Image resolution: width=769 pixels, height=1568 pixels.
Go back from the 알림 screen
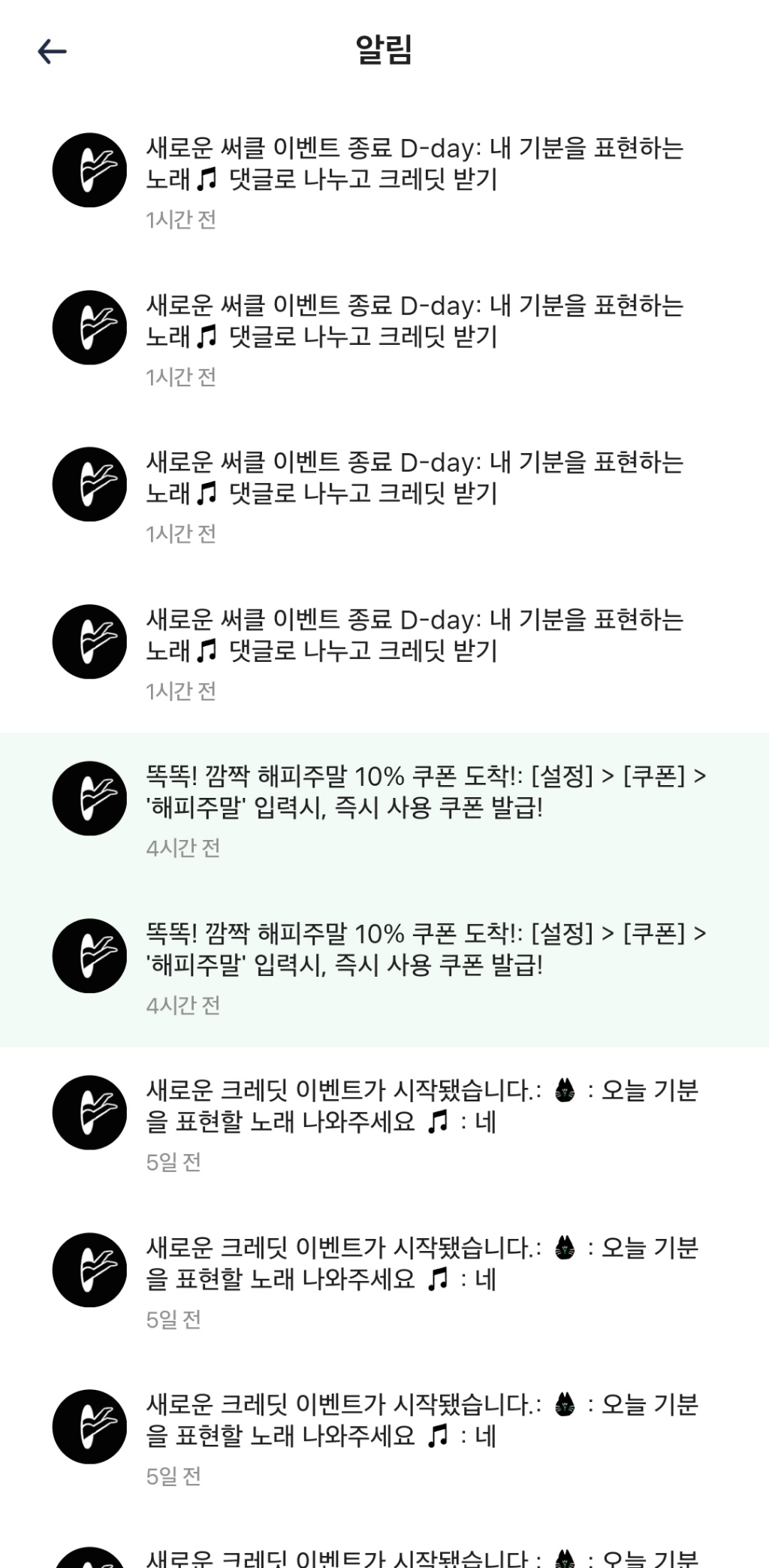tap(53, 51)
